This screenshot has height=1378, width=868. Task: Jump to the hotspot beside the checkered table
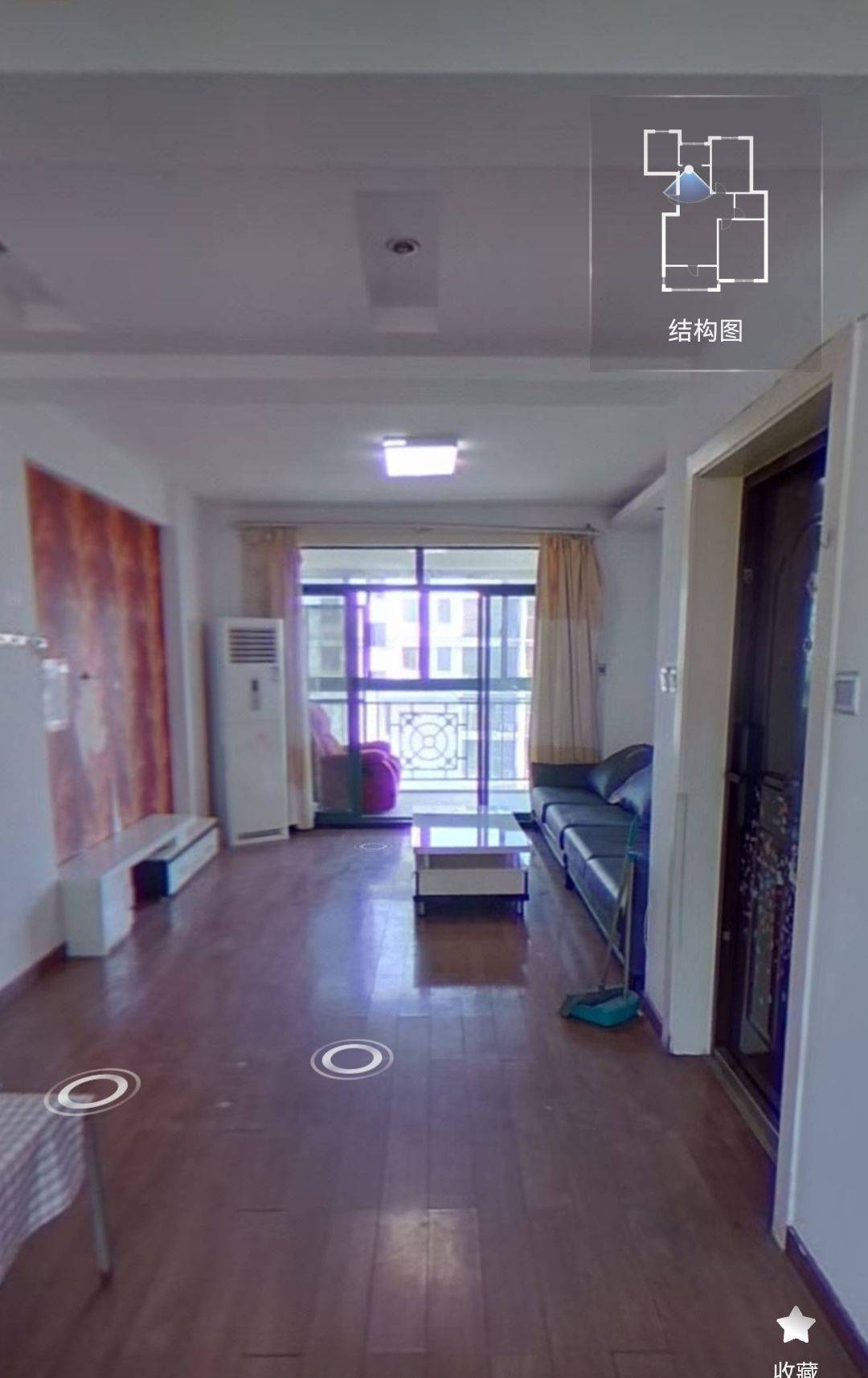(x=92, y=1091)
